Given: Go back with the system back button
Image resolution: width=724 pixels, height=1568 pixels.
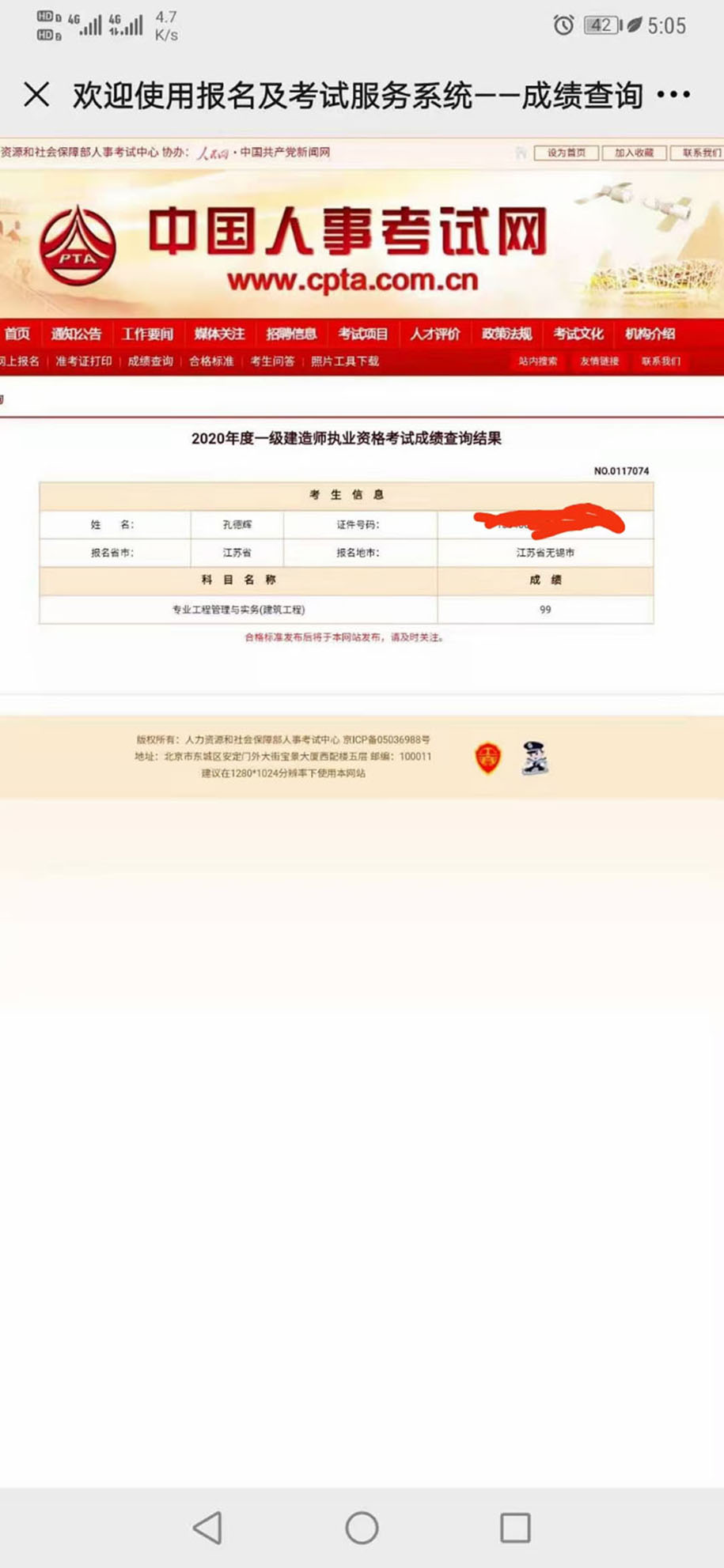Looking at the screenshot, I should pyautogui.click(x=208, y=1528).
